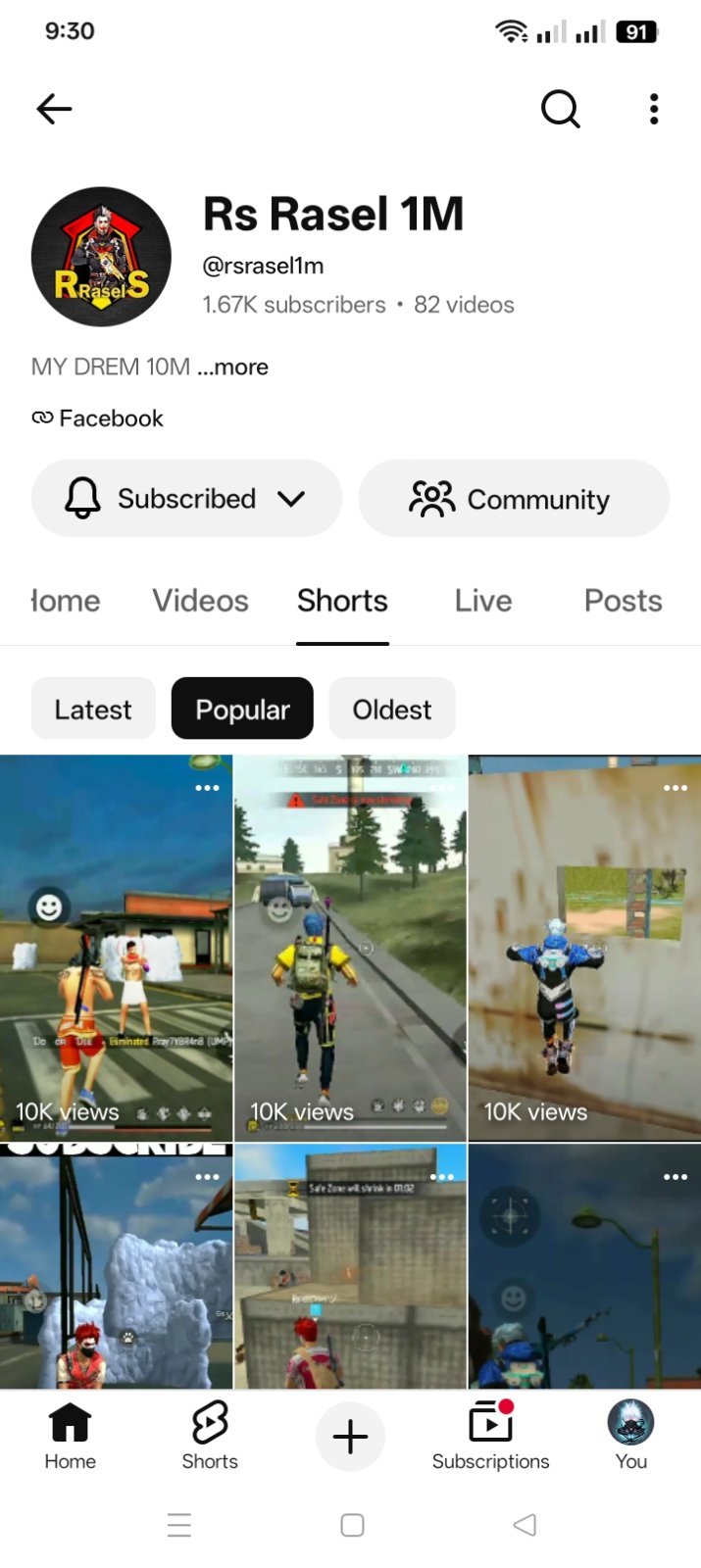Select the Oldest filter chip
The height and width of the screenshot is (1568, 701).
[x=392, y=709]
